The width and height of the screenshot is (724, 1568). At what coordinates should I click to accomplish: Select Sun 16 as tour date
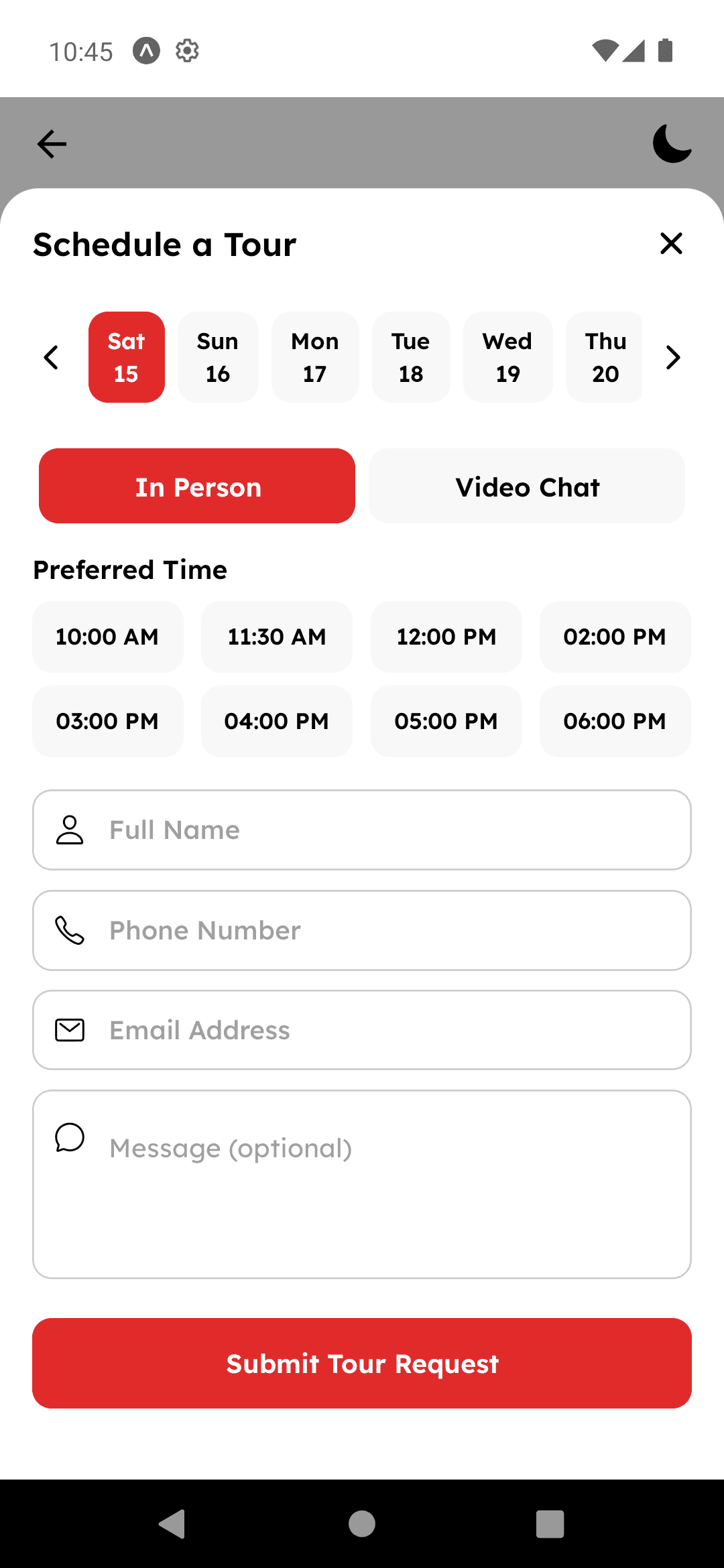(218, 357)
